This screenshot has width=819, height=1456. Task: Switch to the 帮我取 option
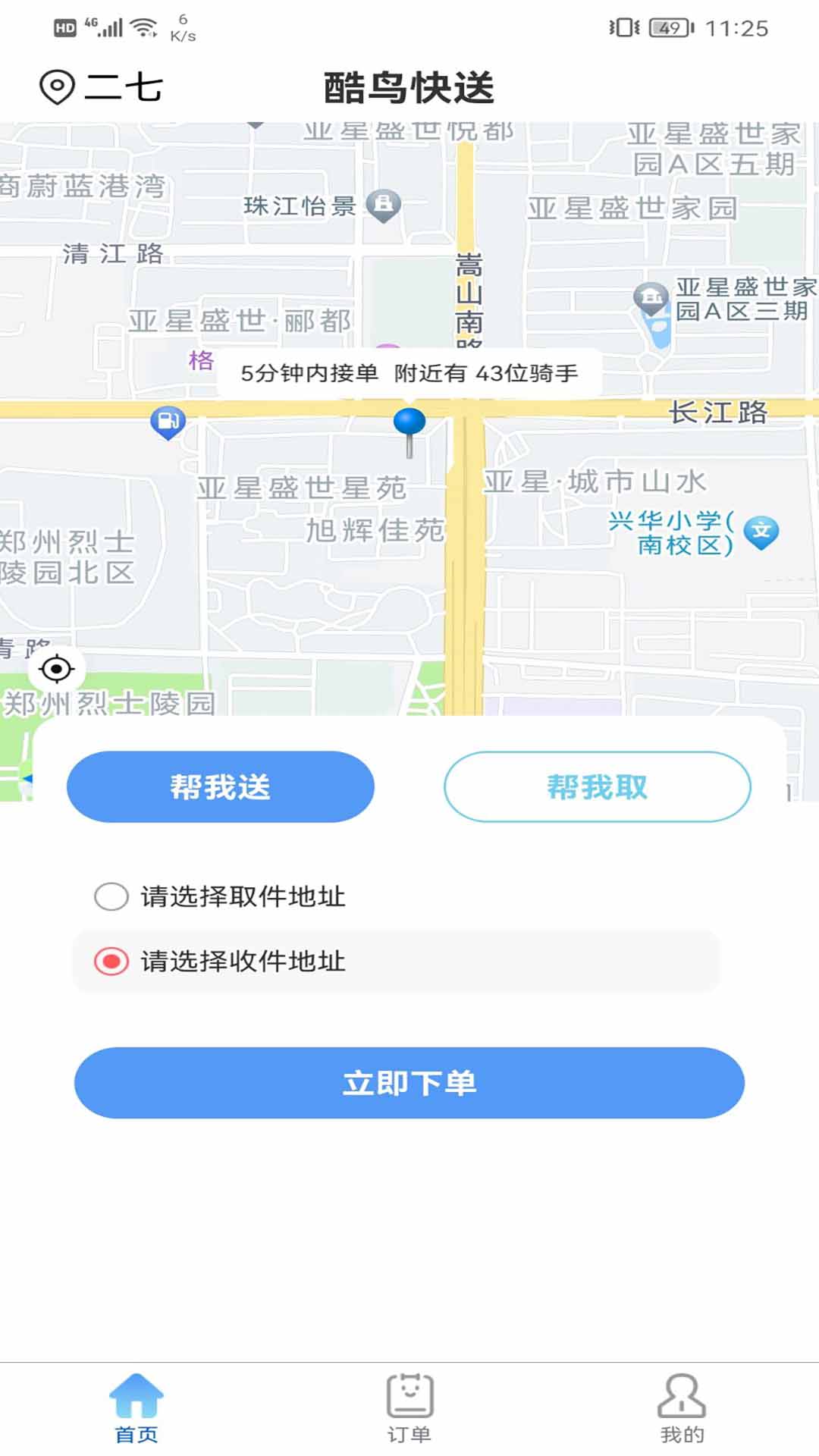point(598,787)
